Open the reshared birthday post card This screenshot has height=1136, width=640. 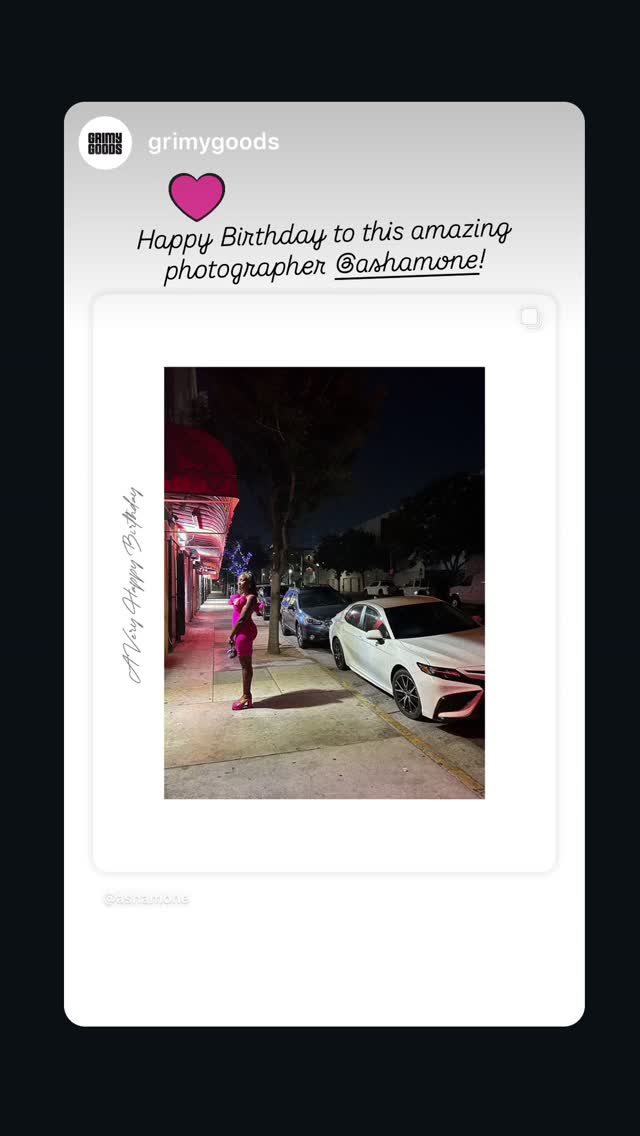324,583
